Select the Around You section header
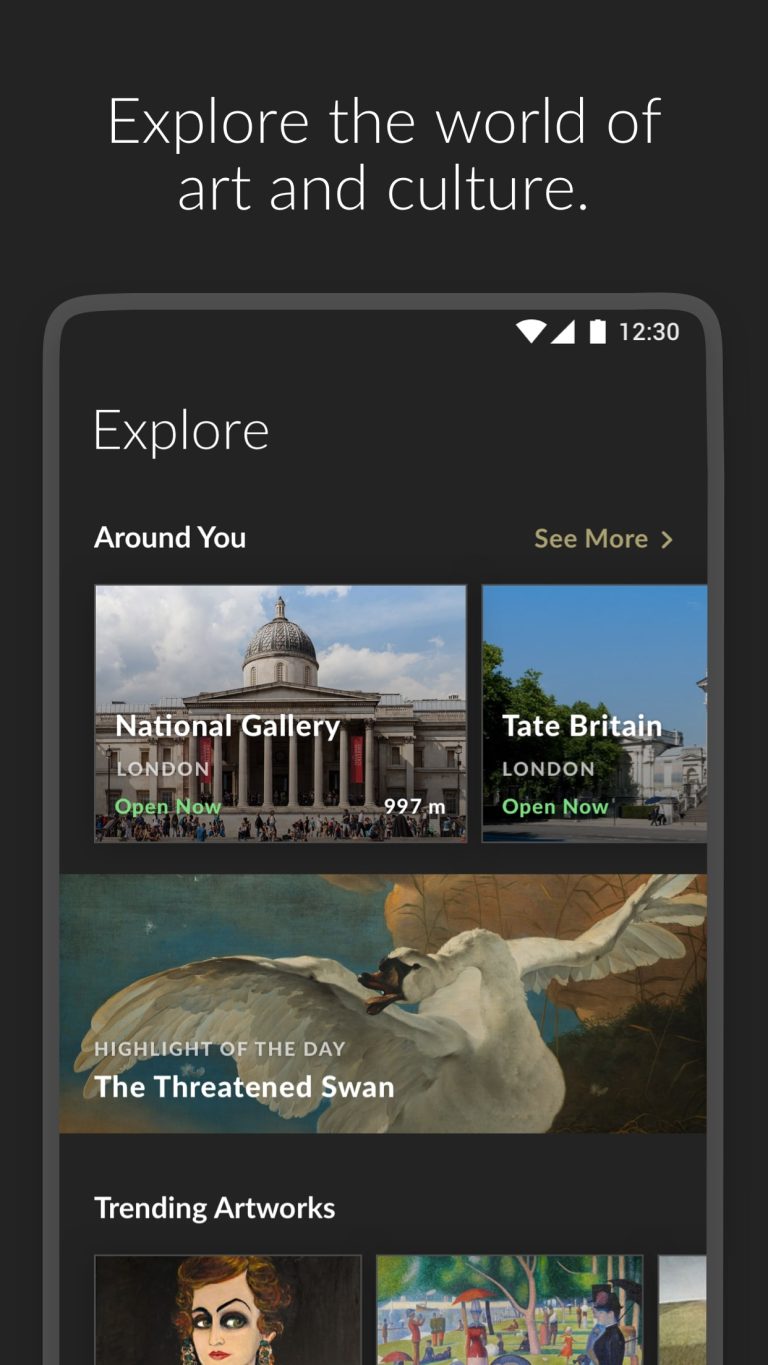768x1365 pixels. [x=169, y=538]
